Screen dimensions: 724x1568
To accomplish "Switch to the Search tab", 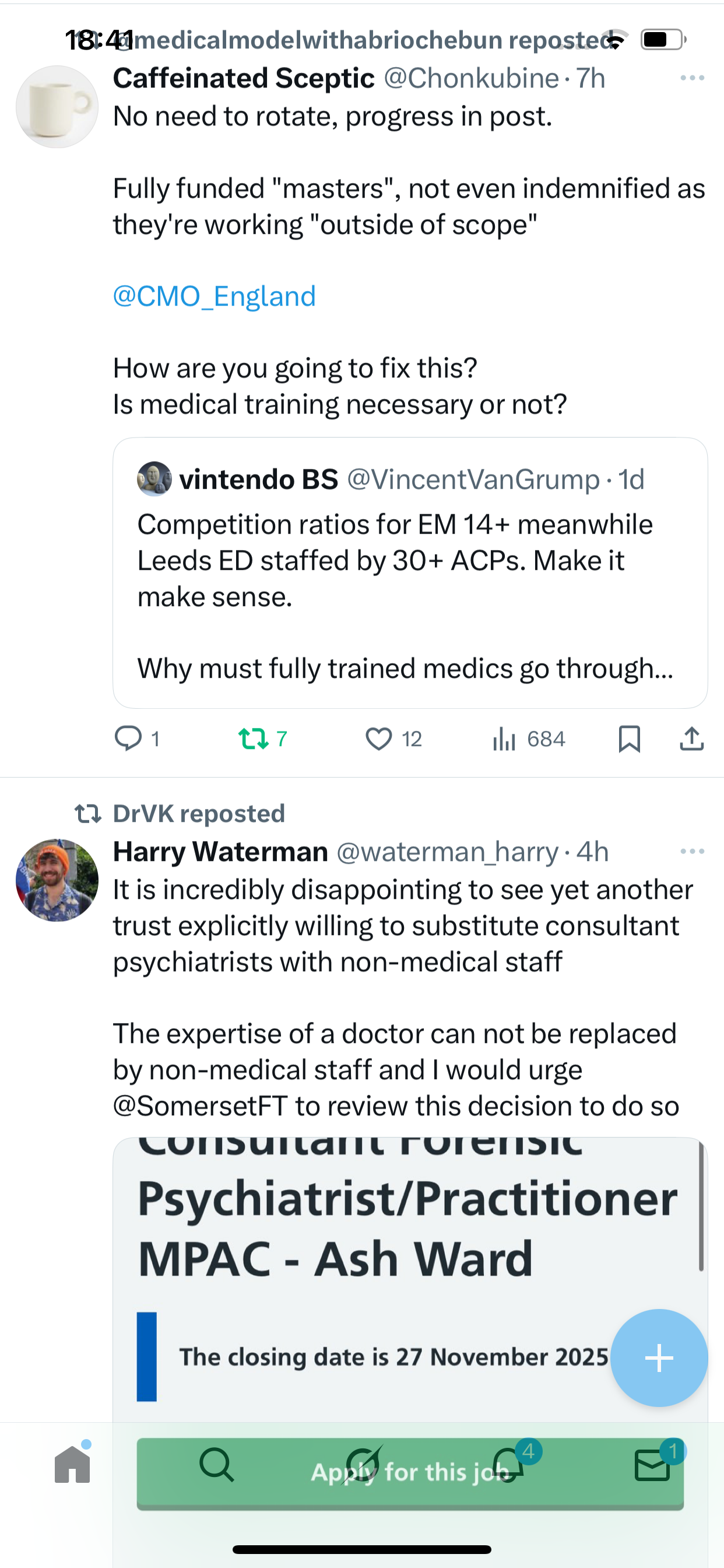I will click(217, 1465).
